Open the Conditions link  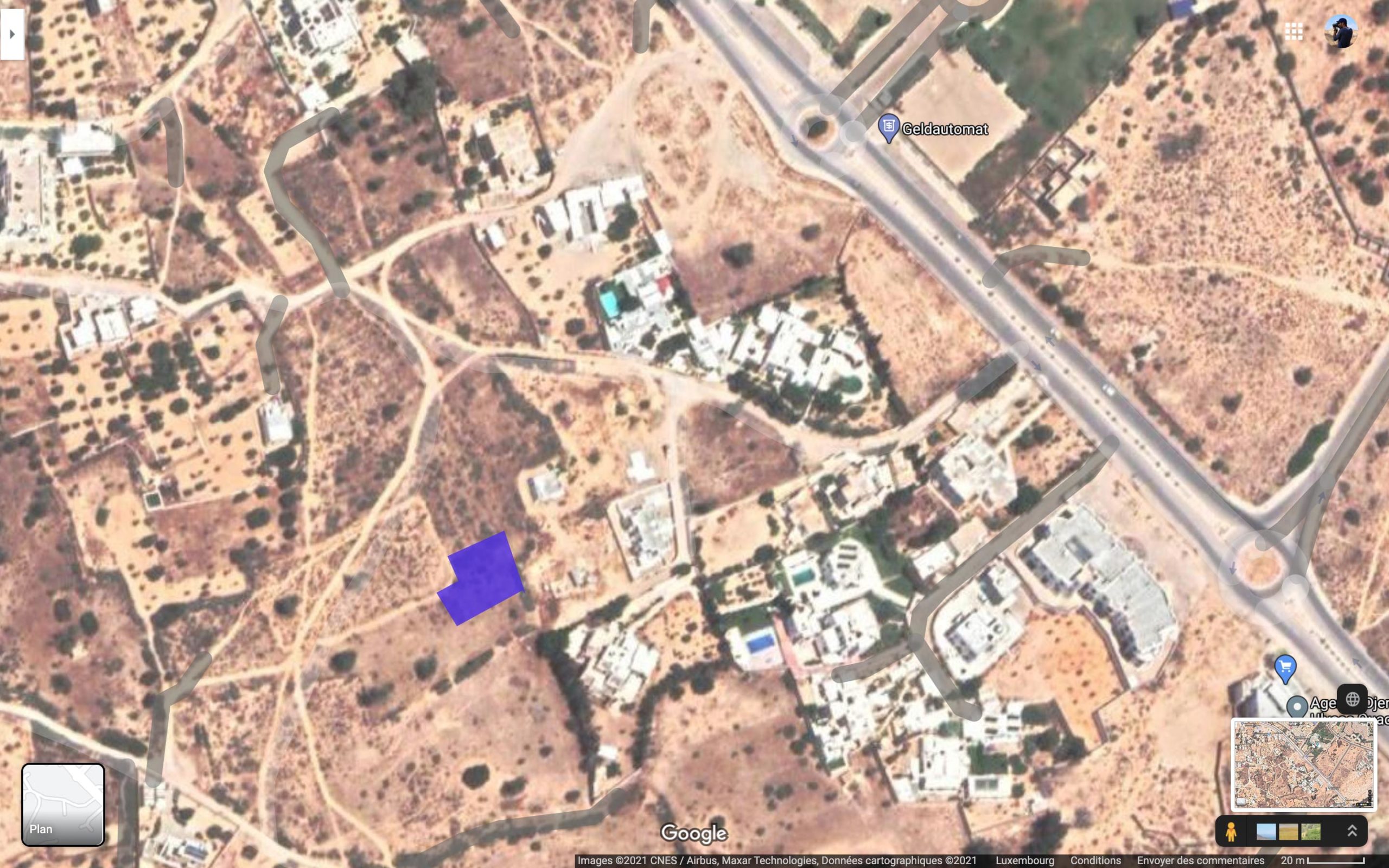(x=1095, y=860)
